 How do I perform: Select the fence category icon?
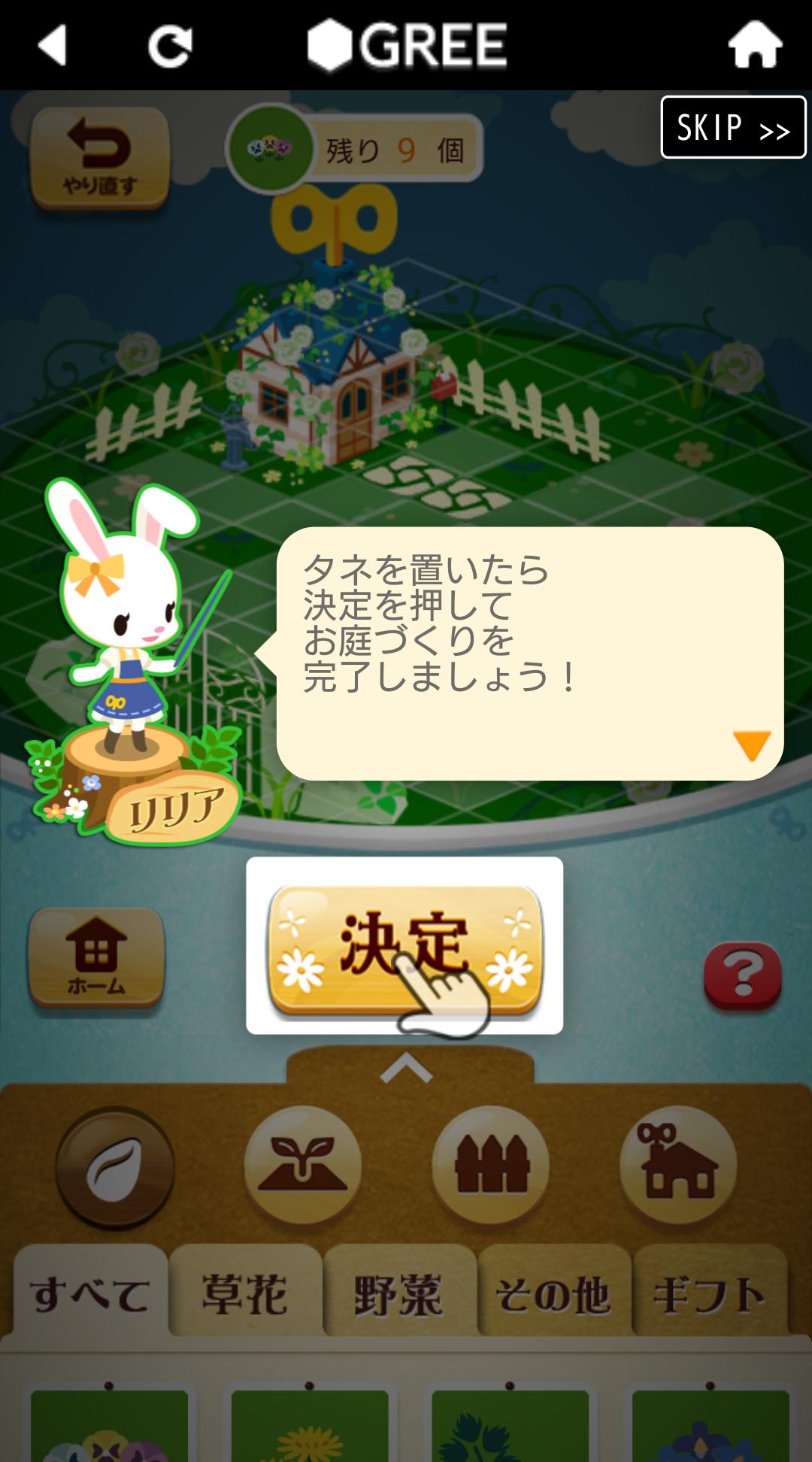pyautogui.click(x=491, y=1166)
